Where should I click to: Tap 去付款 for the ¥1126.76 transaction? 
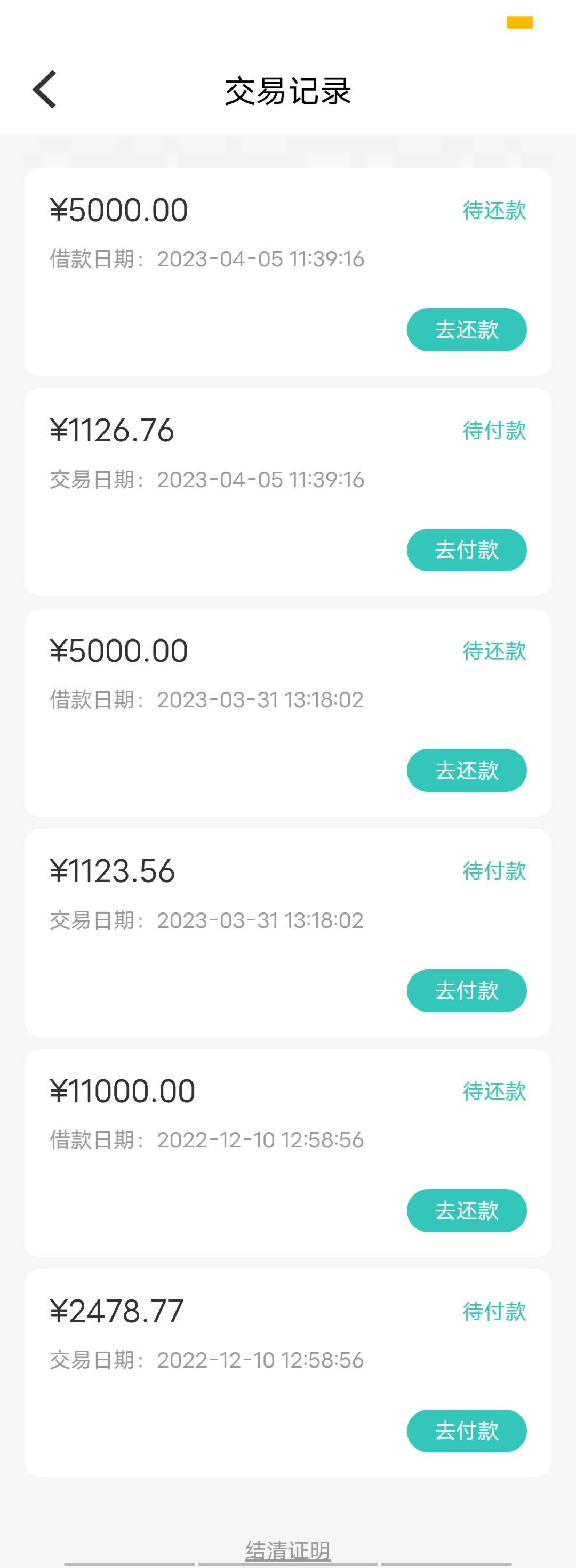(x=467, y=550)
